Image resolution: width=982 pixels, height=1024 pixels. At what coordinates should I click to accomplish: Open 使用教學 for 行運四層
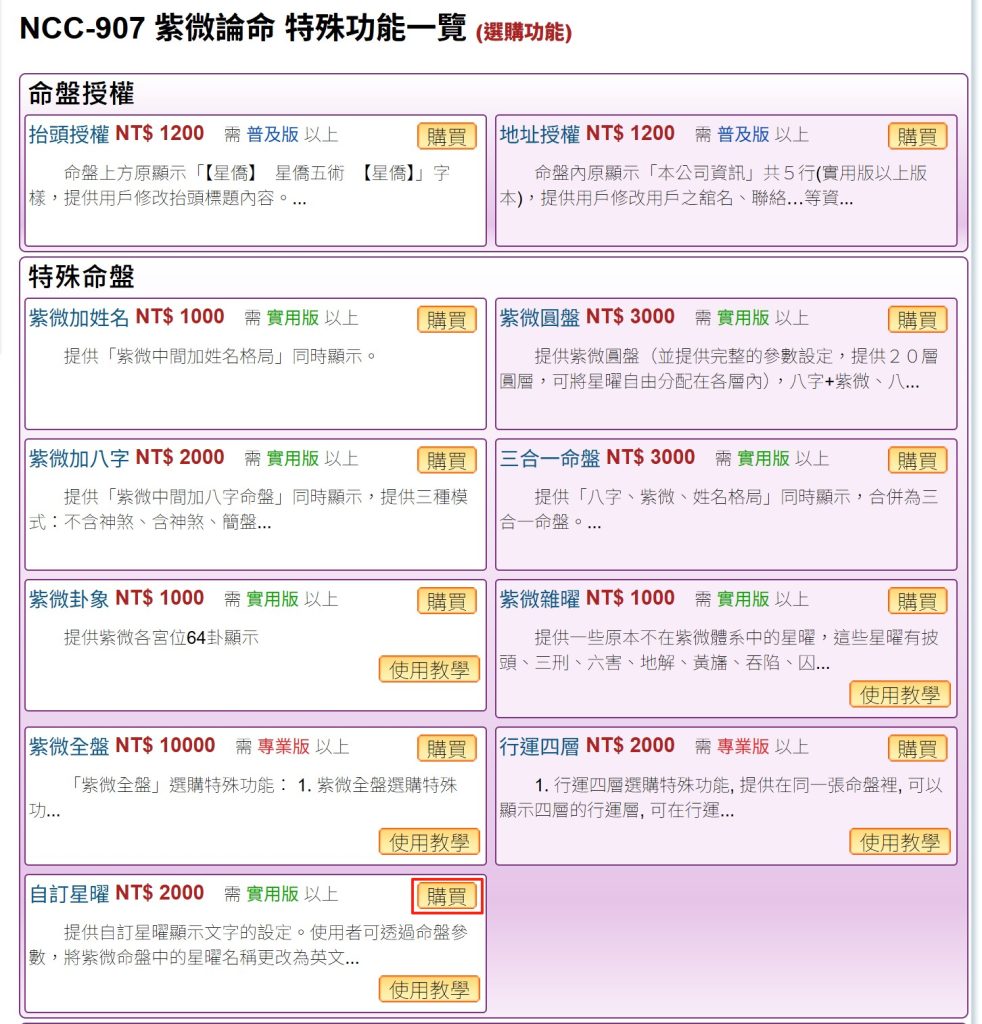(900, 843)
